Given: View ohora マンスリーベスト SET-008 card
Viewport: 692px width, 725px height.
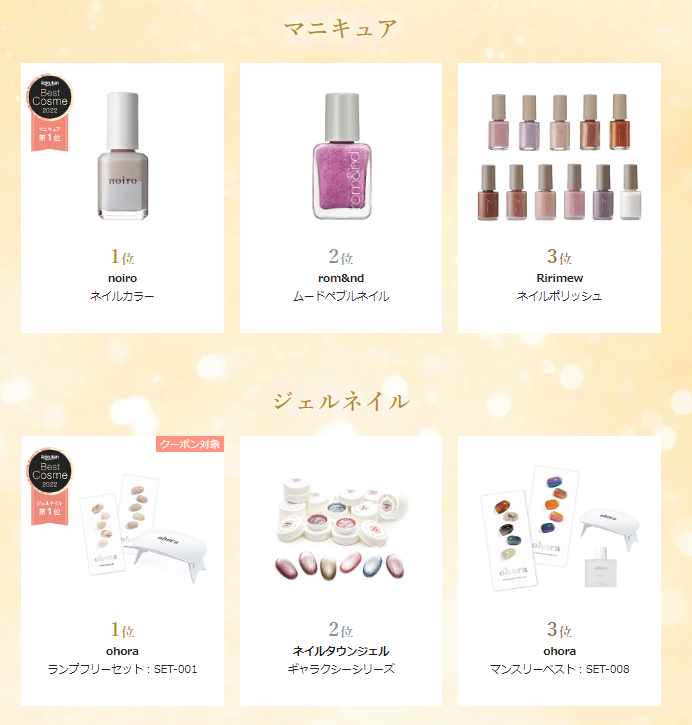Looking at the screenshot, I should click(559, 570).
